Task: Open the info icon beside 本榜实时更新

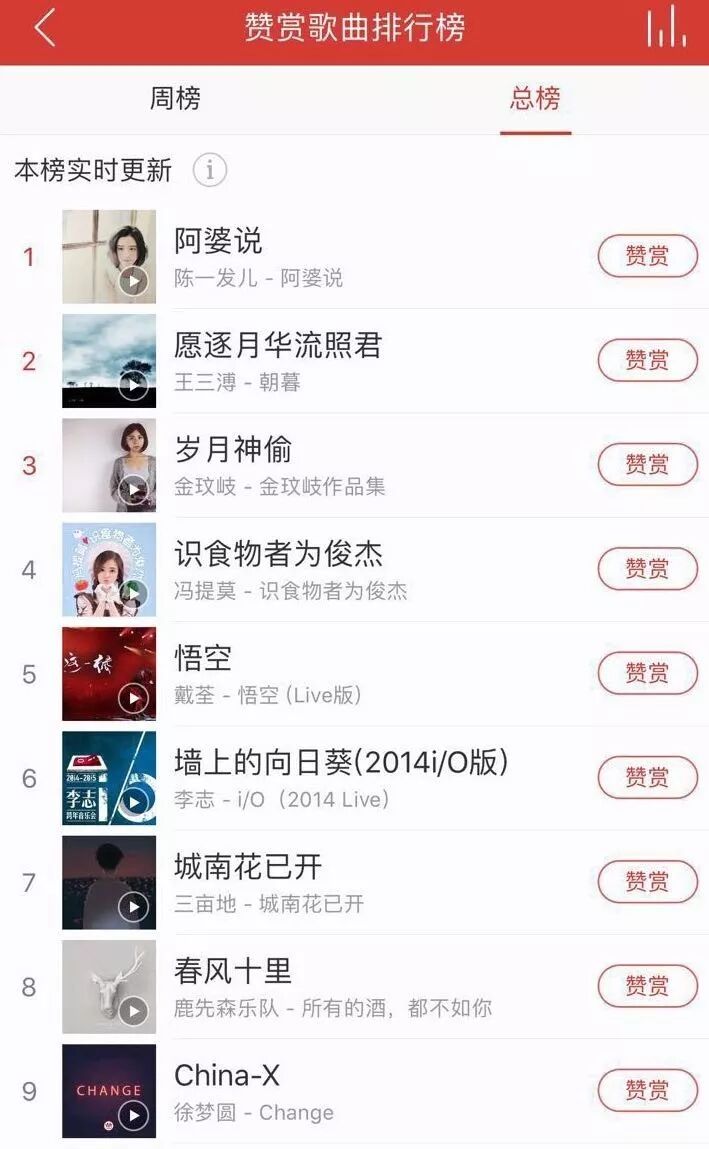Action: (x=209, y=170)
